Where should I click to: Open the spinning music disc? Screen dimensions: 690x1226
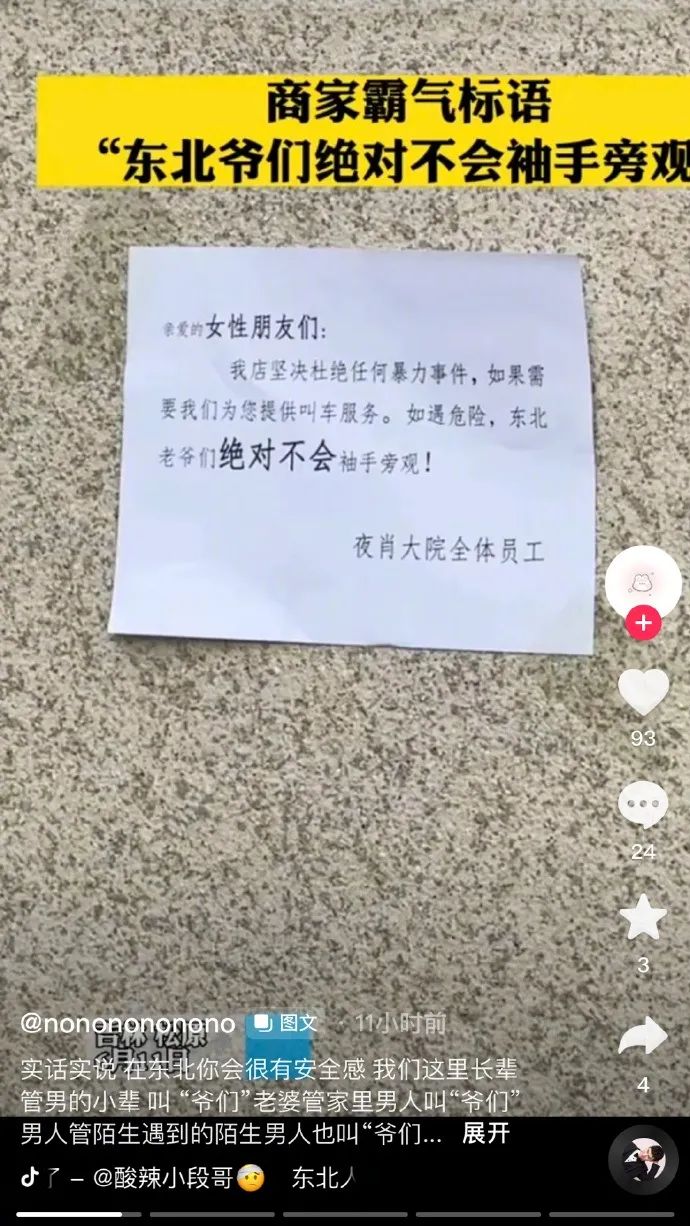[x=643, y=1160]
